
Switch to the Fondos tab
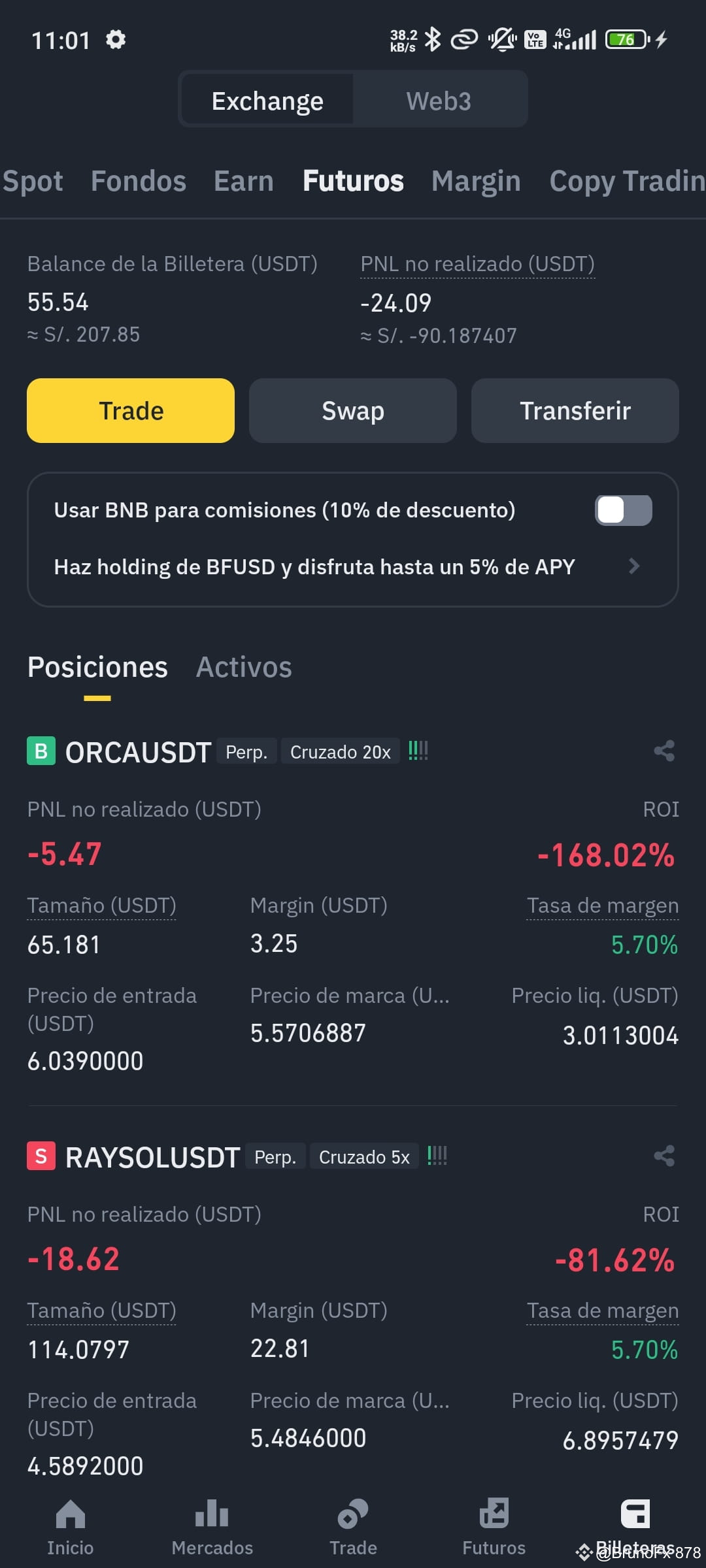(x=139, y=181)
